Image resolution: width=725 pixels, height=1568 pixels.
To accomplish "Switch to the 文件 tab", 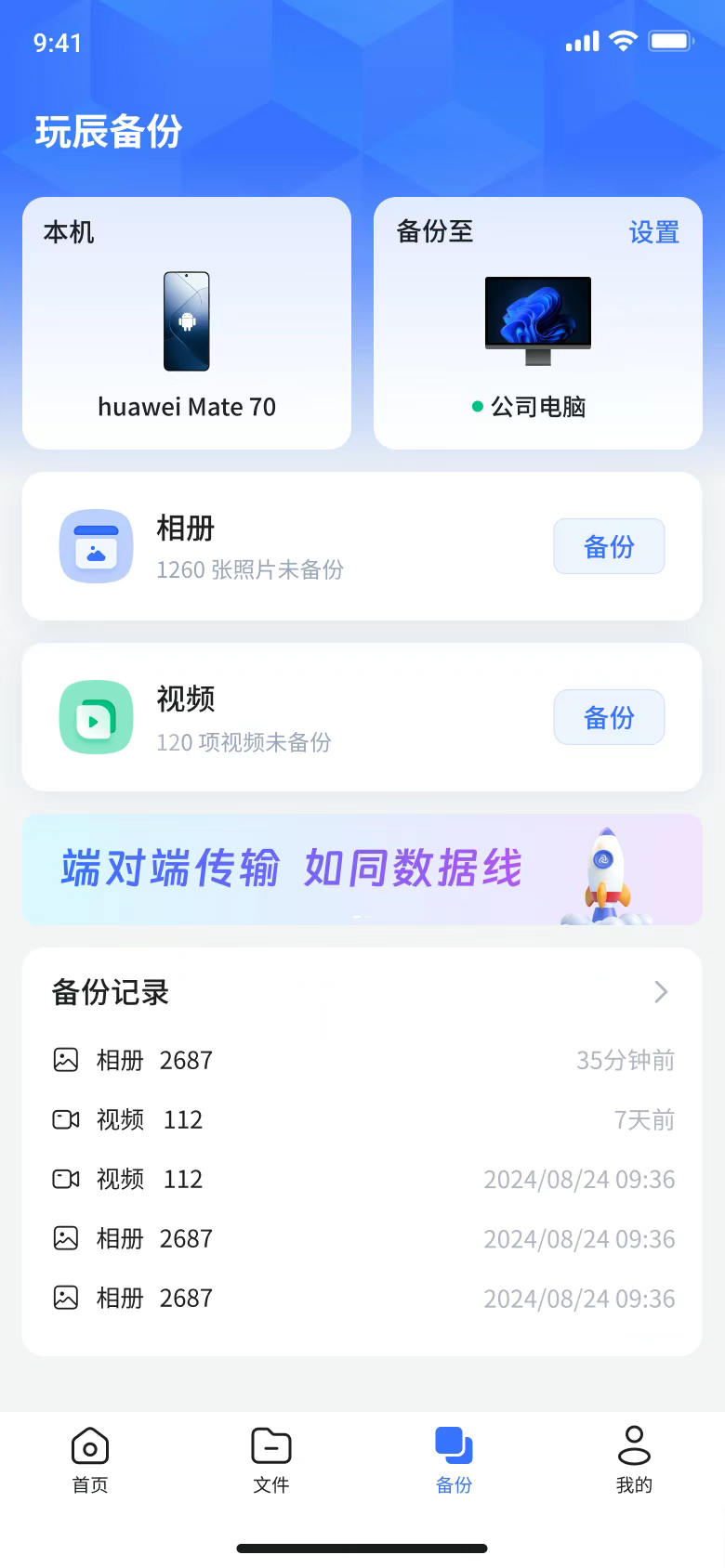I will (x=271, y=1459).
